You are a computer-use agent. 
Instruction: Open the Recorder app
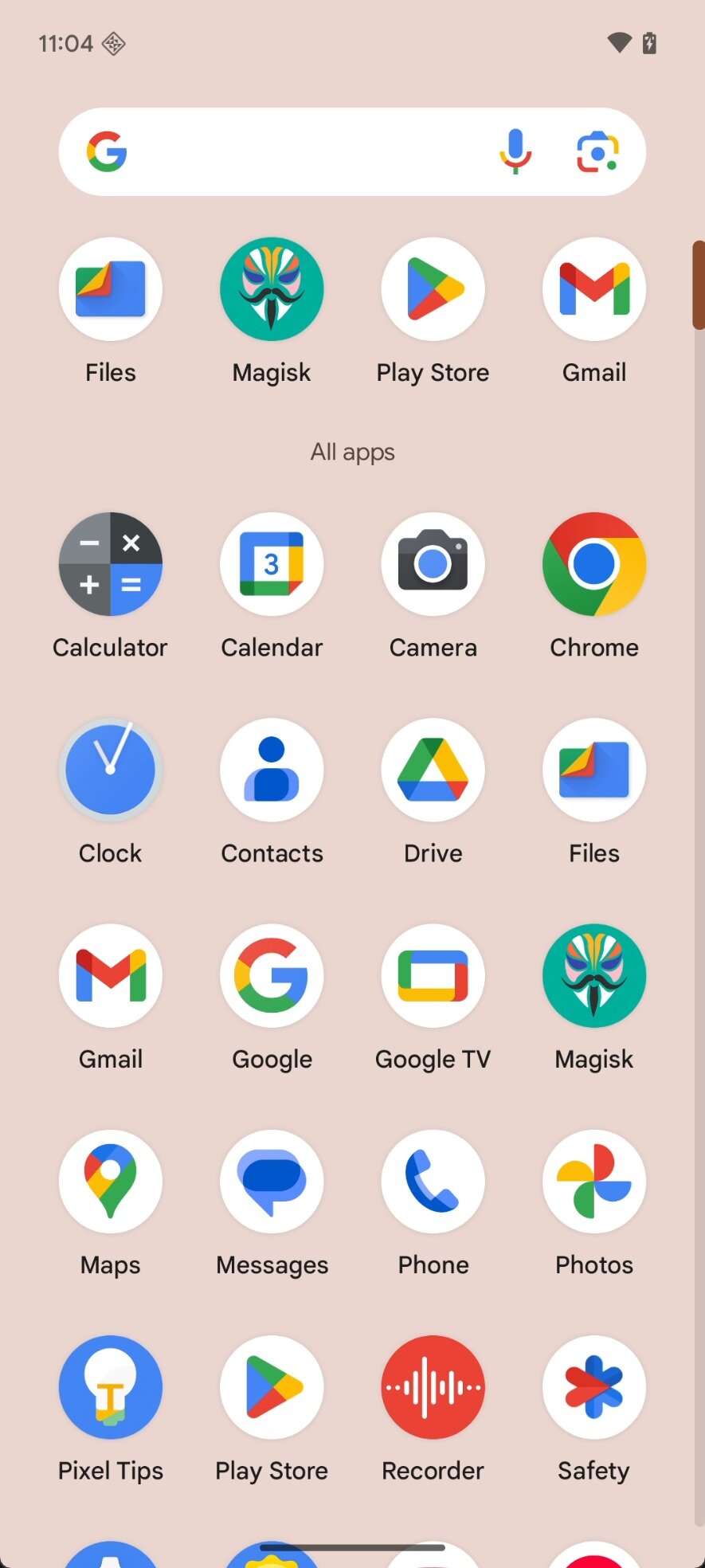433,1387
